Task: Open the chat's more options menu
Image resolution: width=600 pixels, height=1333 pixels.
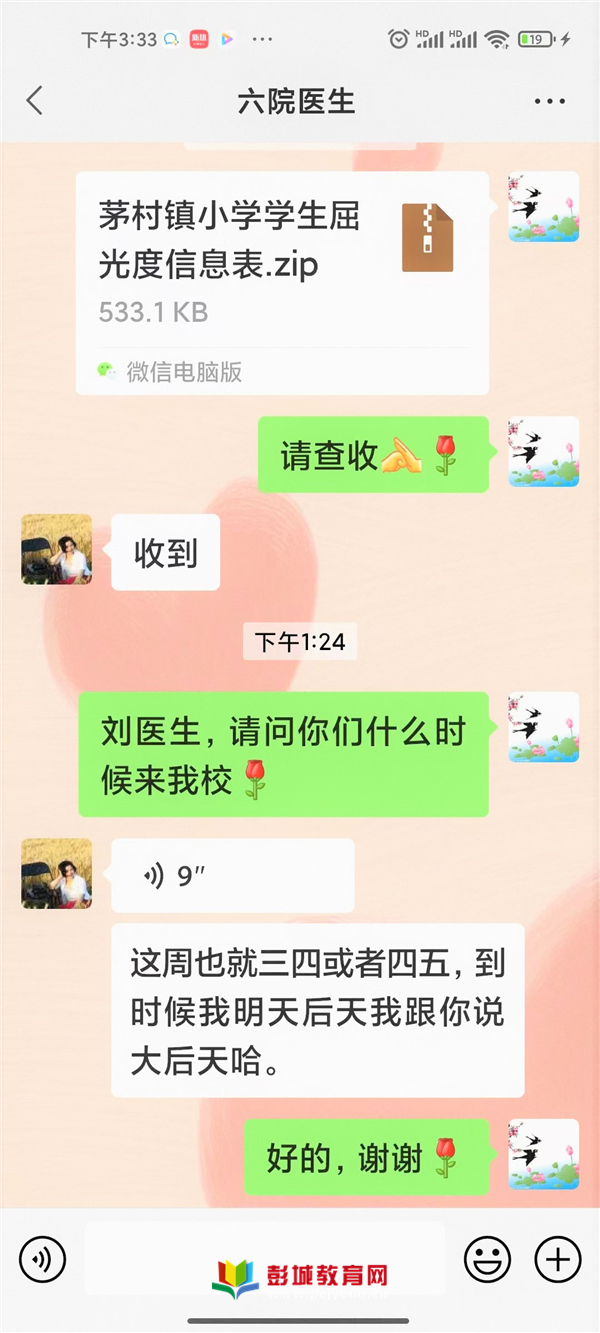Action: (x=549, y=101)
